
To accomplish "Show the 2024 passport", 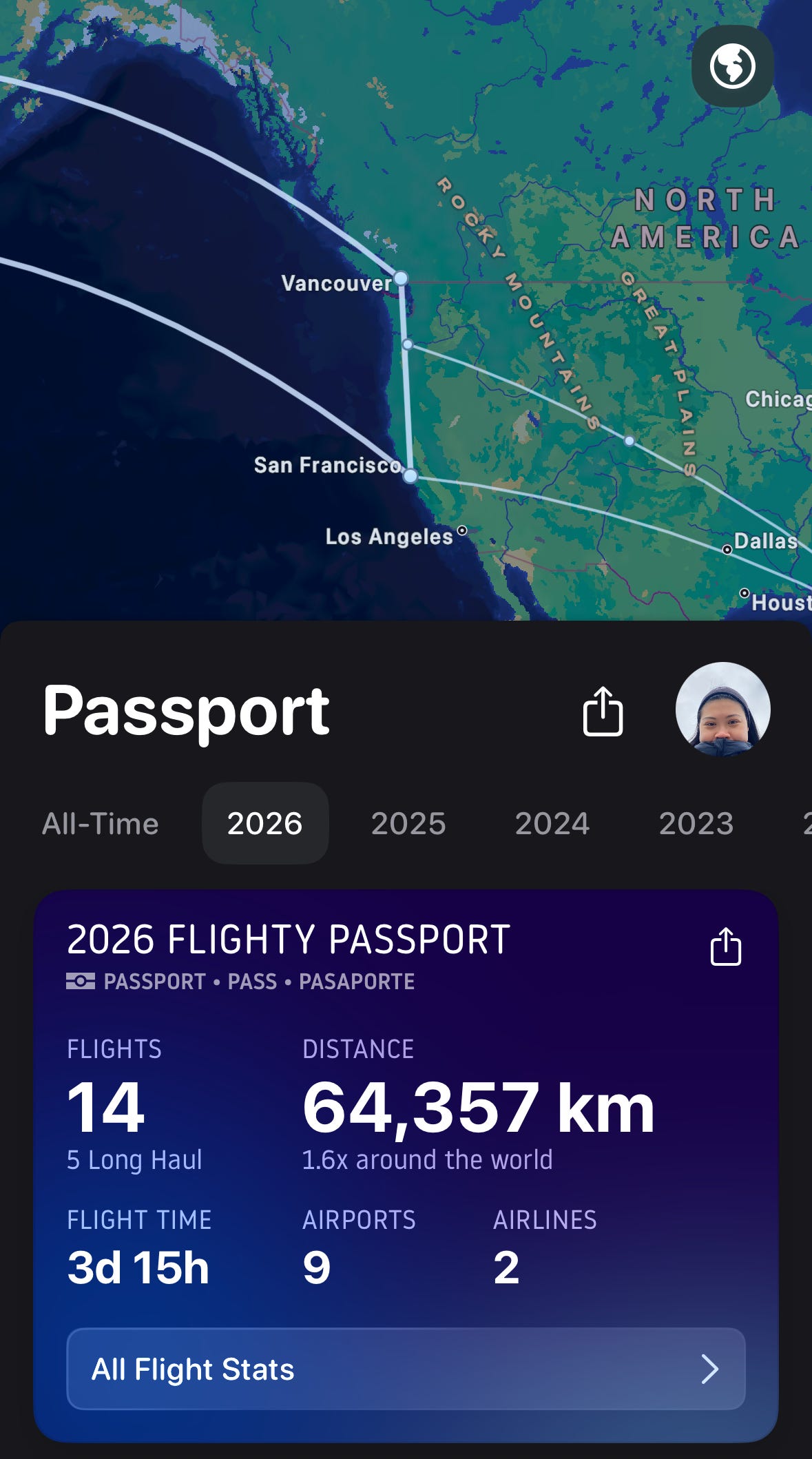I will pyautogui.click(x=552, y=823).
